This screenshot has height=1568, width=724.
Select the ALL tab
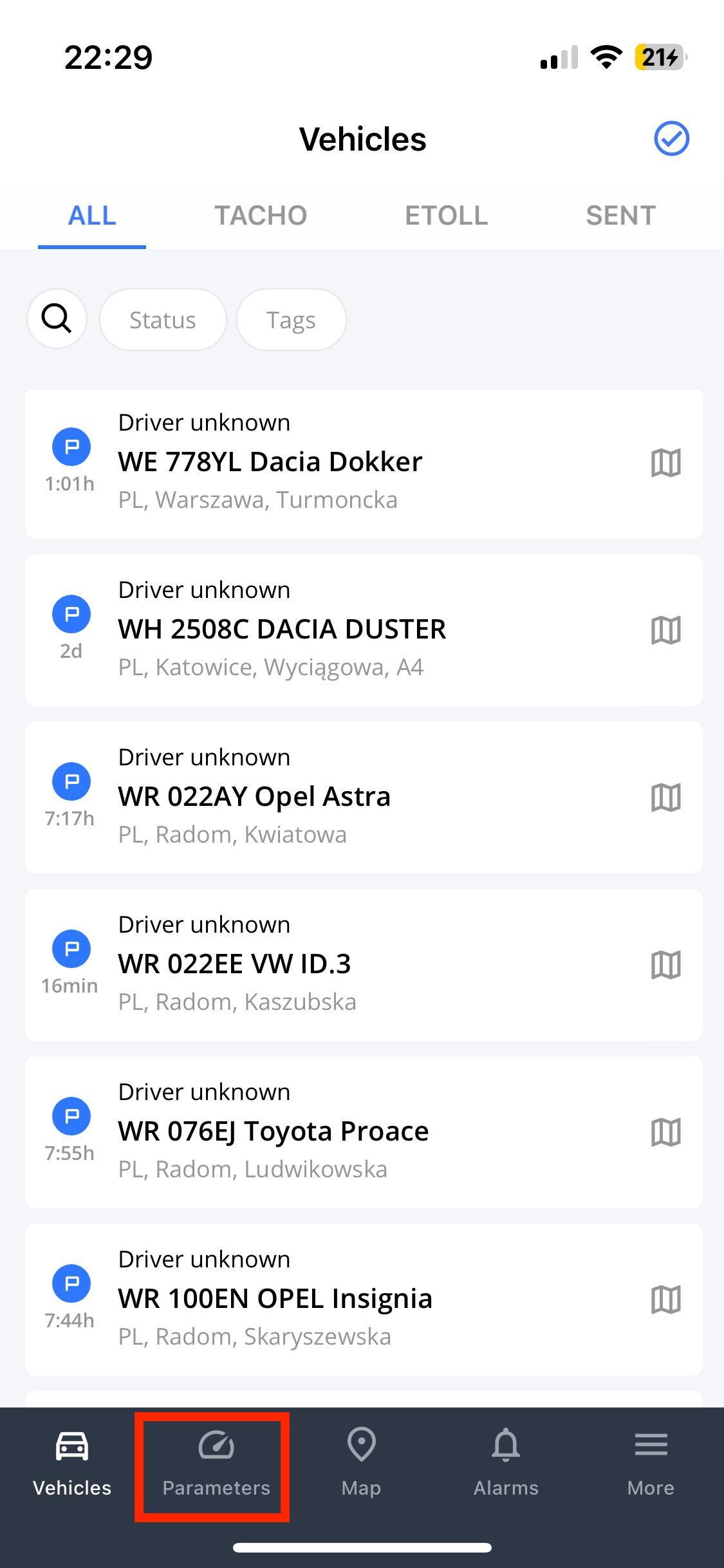coord(92,216)
